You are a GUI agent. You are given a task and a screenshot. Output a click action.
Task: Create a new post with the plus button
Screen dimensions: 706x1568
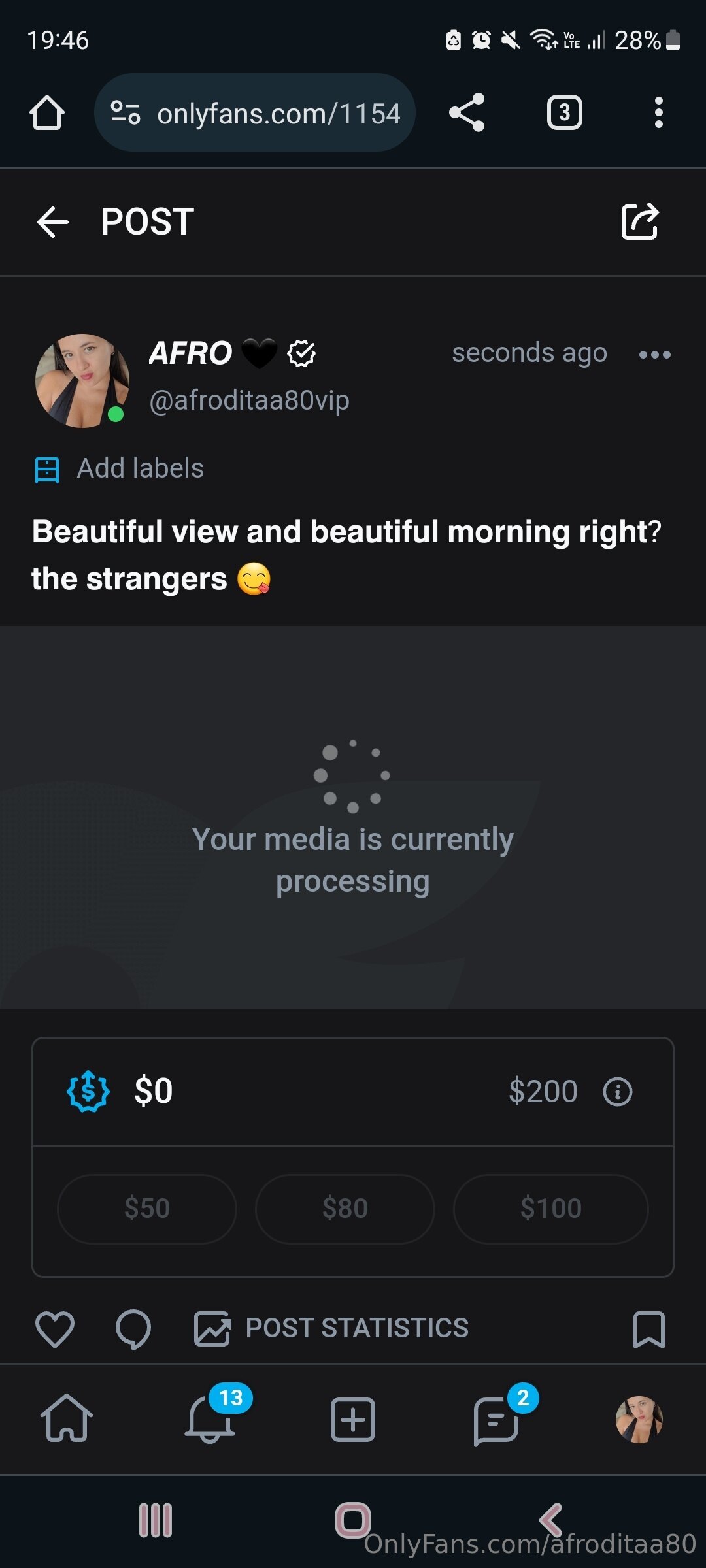point(353,1419)
